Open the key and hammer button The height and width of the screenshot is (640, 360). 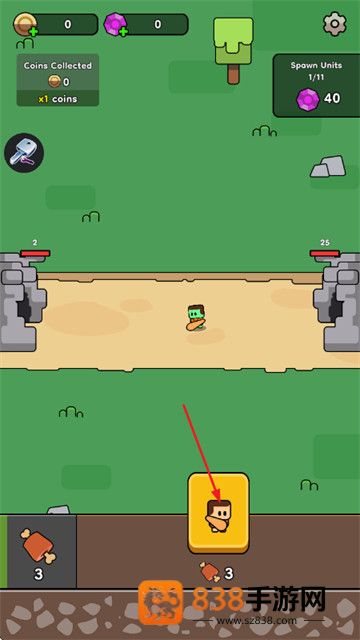(x=24, y=153)
